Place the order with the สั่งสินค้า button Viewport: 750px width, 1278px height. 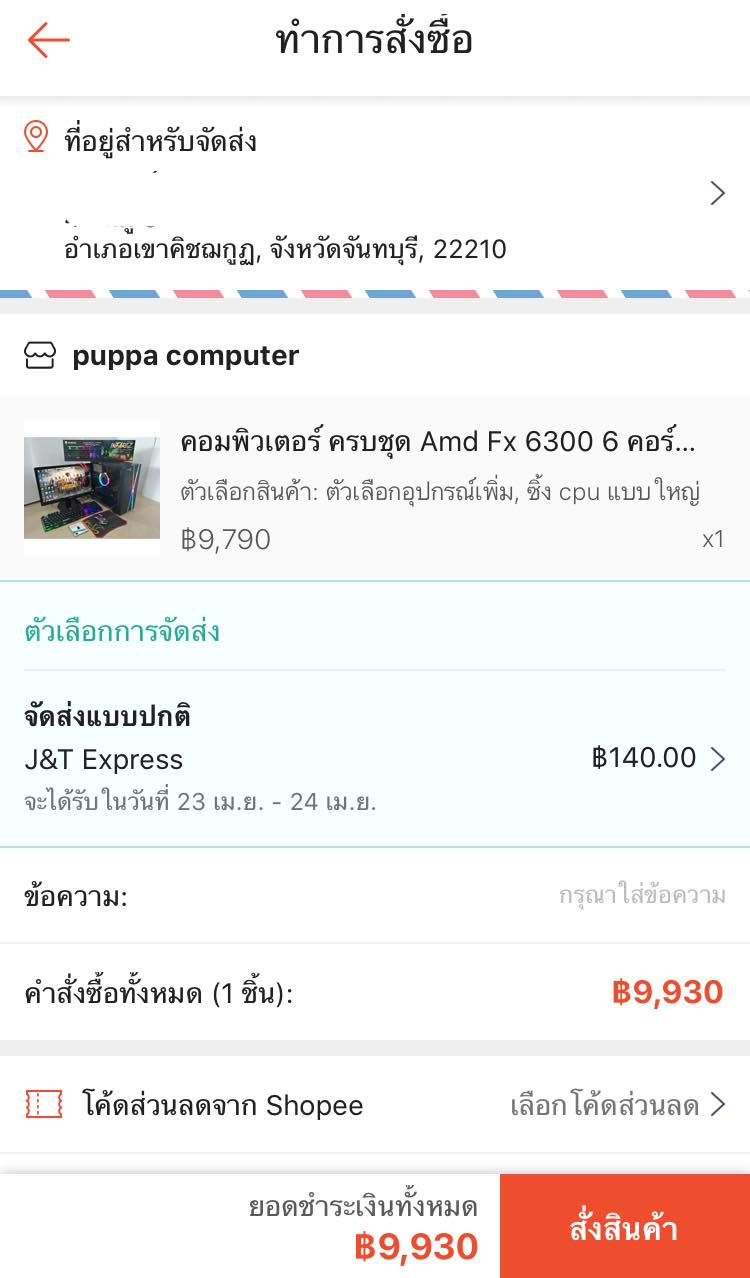624,1228
